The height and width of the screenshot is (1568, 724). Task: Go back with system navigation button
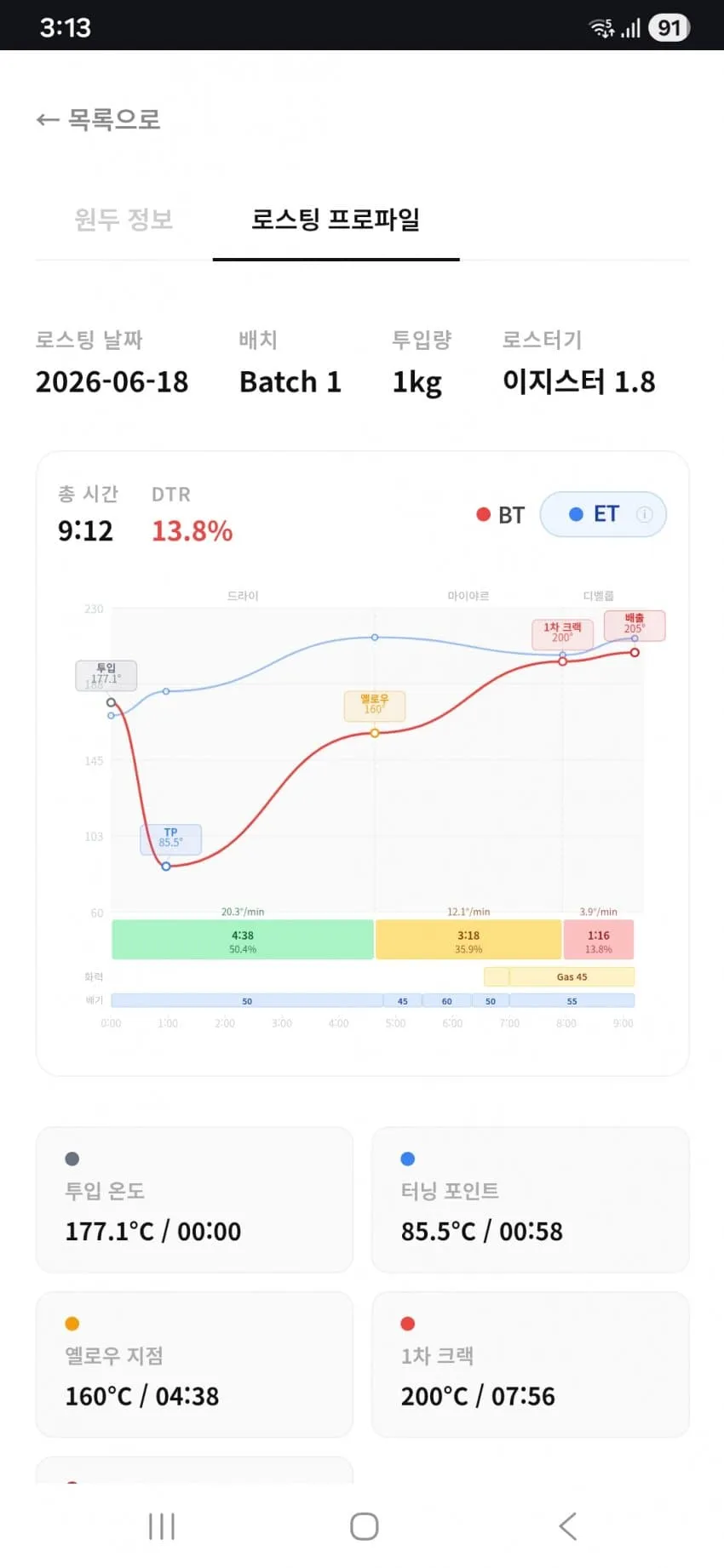coord(568,1525)
